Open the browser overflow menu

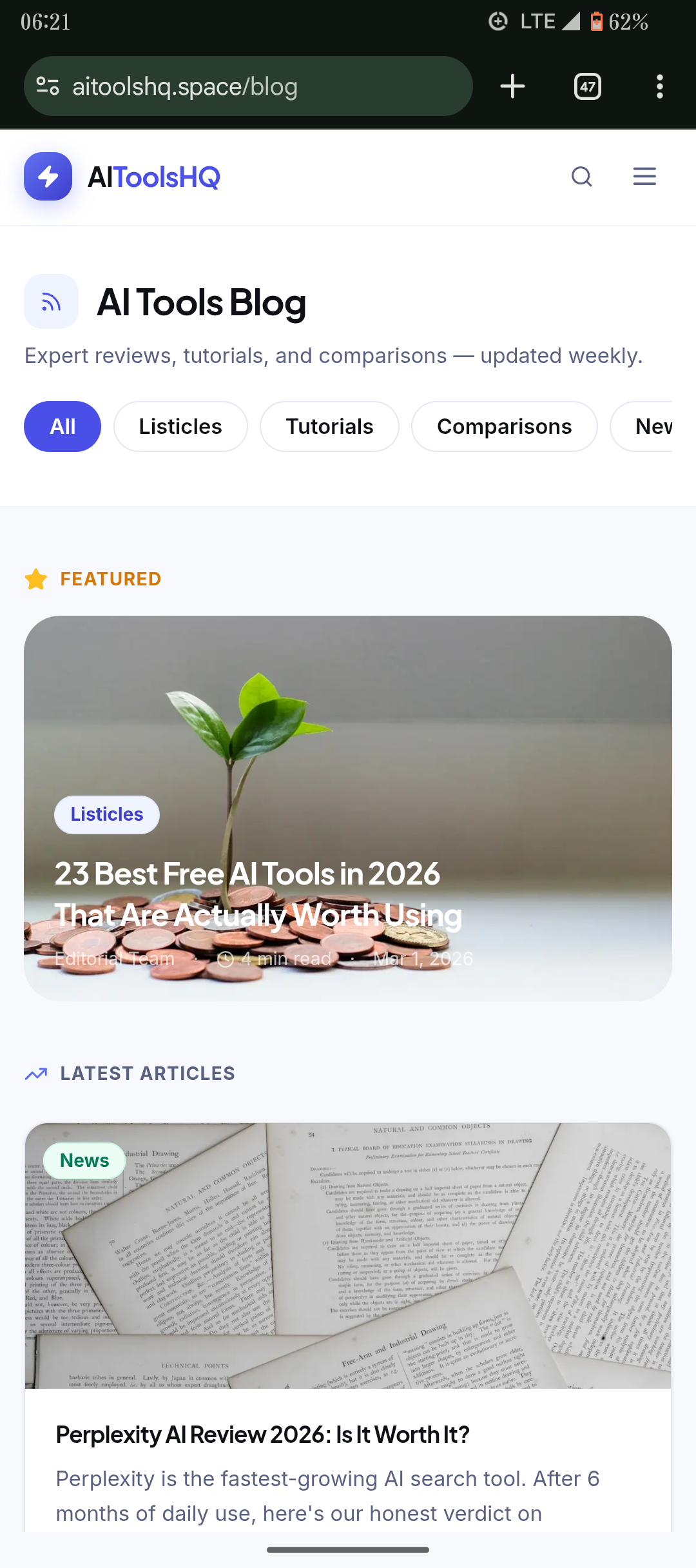click(660, 86)
